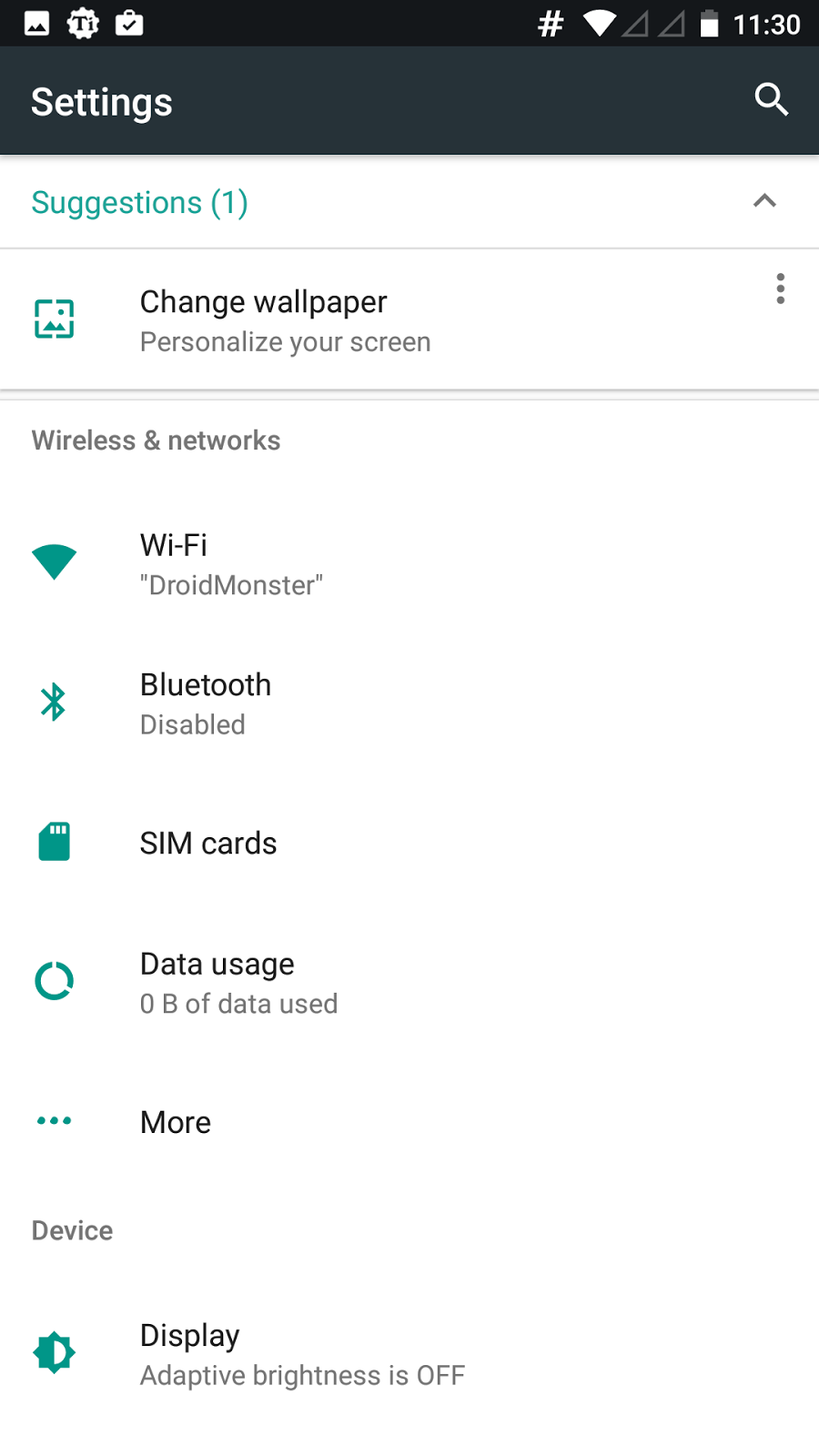Click the Data usage circular chart icon
This screenshot has height=1456, width=819.
(x=54, y=981)
